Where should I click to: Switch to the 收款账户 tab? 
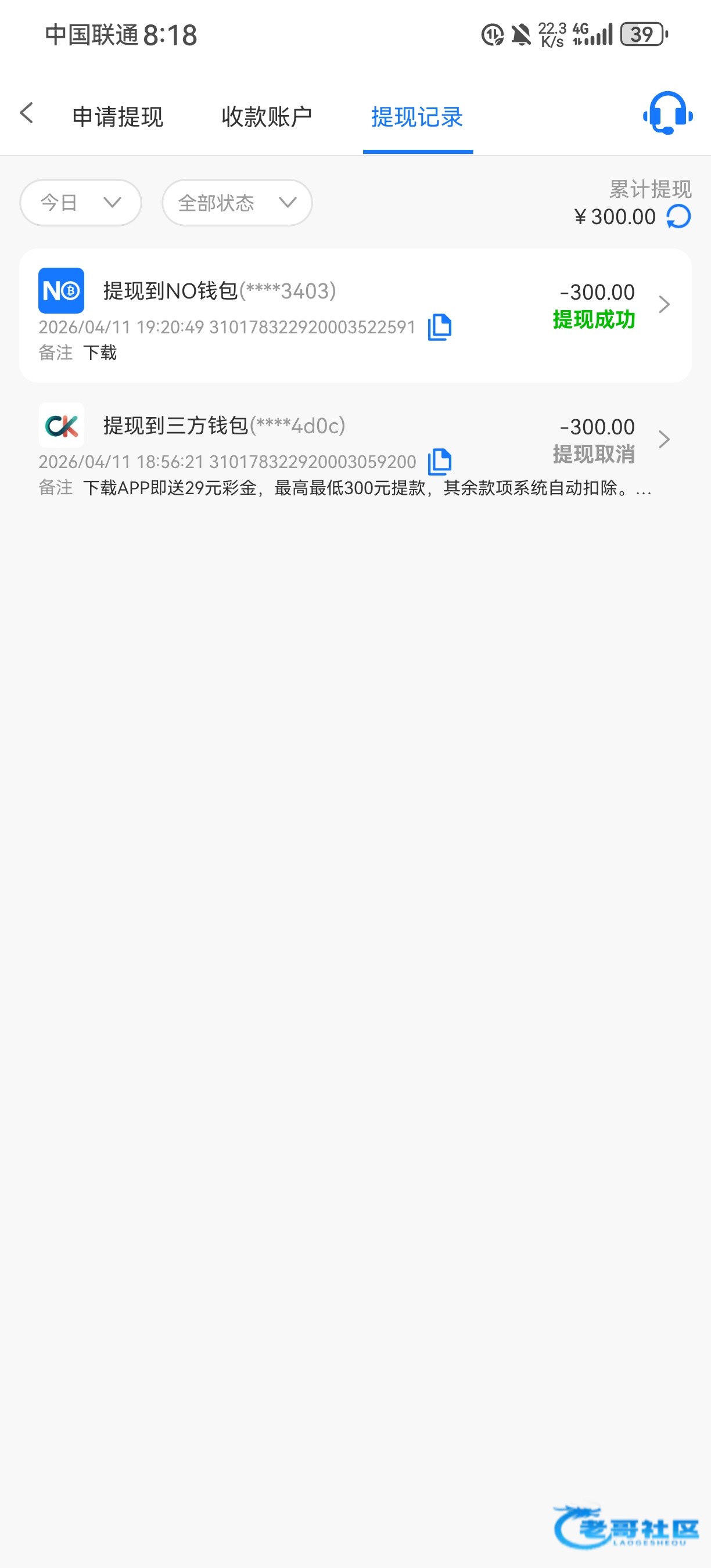267,117
